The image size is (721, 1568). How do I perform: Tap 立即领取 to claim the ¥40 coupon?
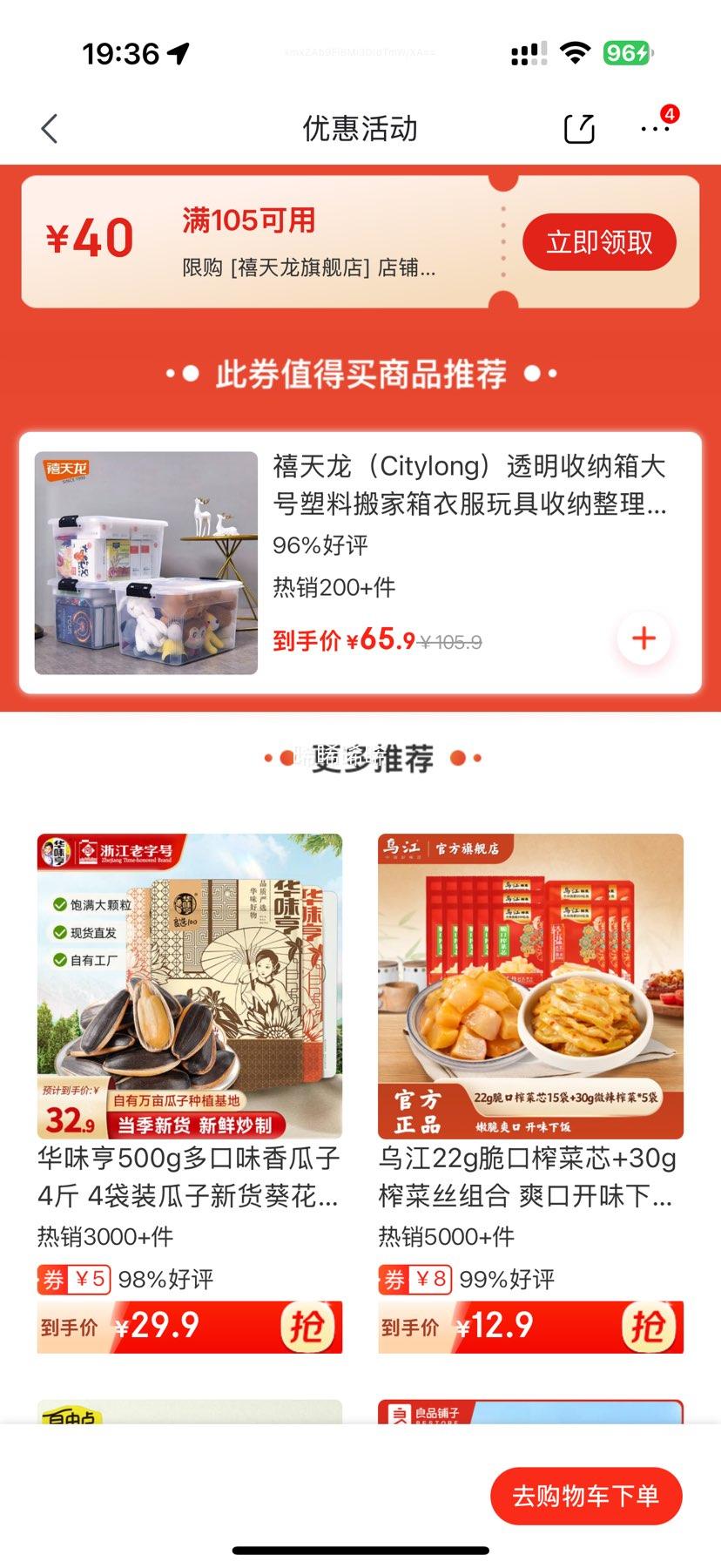(598, 243)
